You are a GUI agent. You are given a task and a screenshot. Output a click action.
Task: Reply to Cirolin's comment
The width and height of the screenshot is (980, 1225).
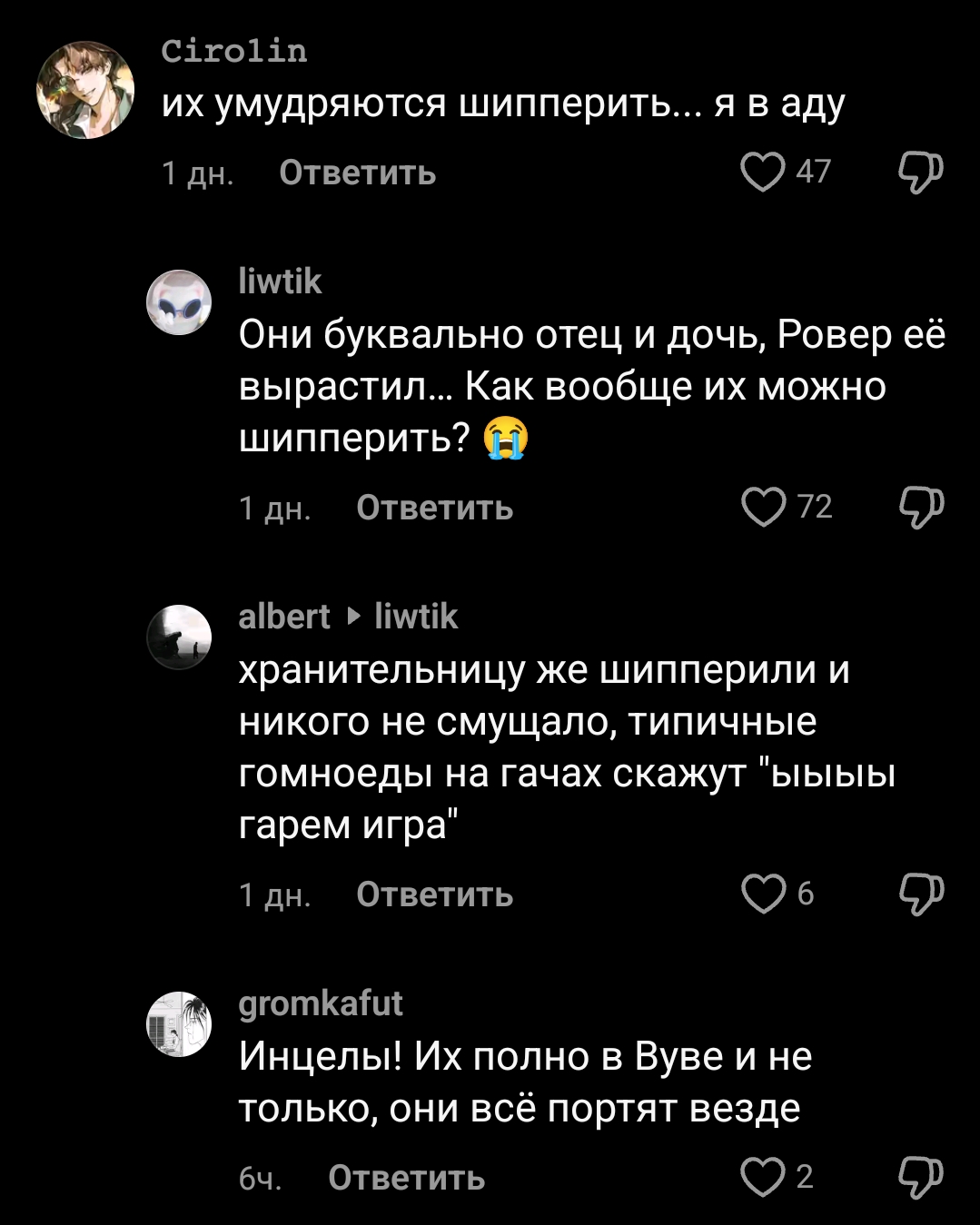pyautogui.click(x=357, y=173)
